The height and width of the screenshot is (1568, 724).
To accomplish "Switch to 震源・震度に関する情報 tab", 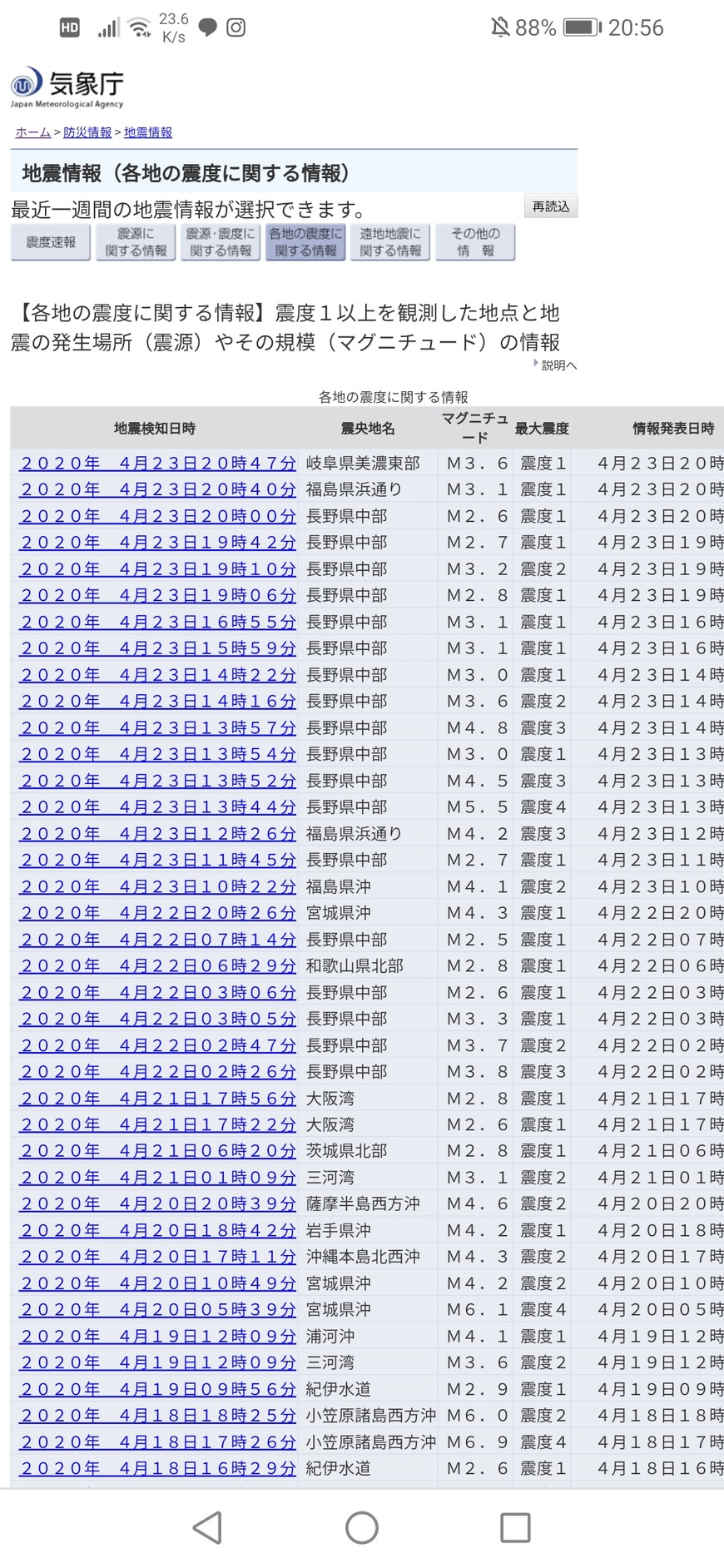I will pyautogui.click(x=221, y=242).
